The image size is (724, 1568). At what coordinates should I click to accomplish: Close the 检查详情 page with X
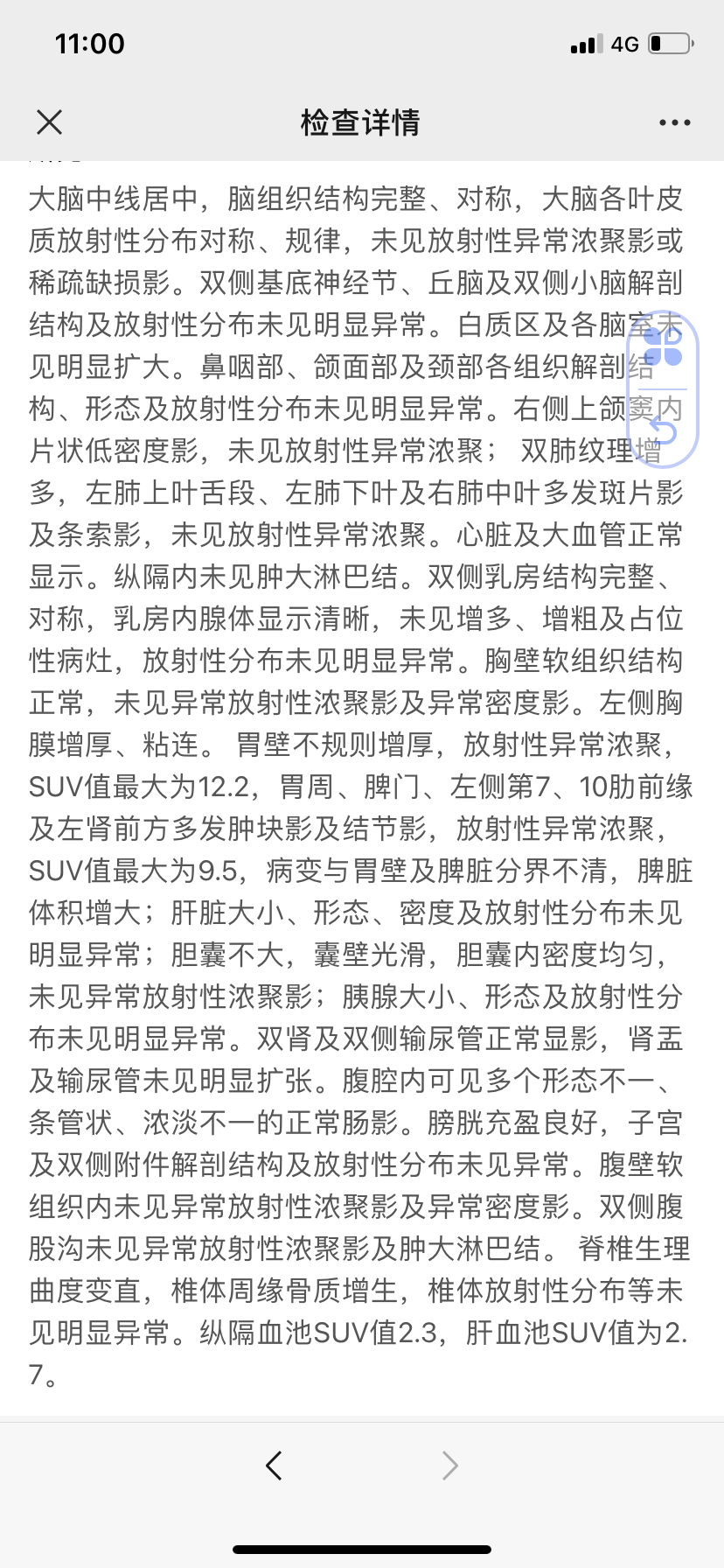[x=50, y=122]
